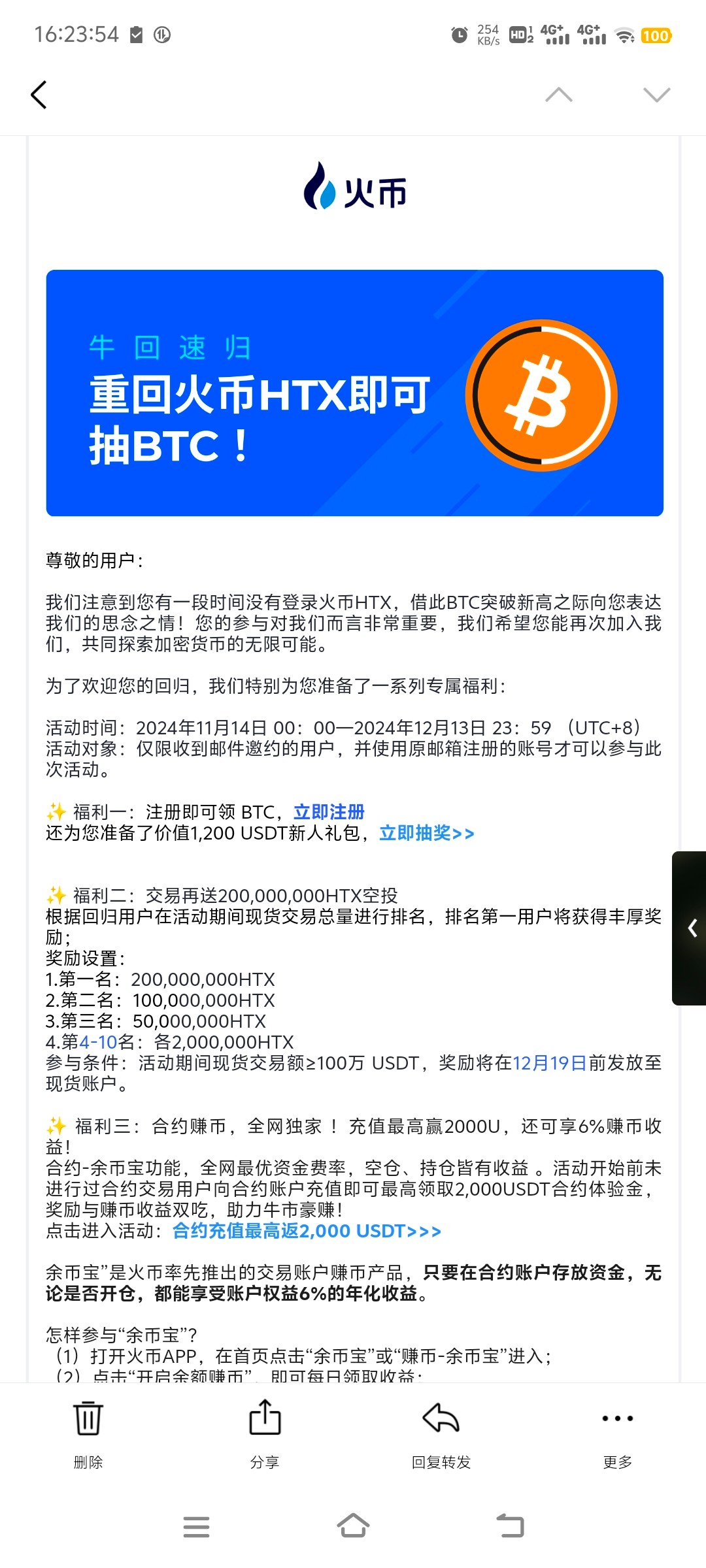The image size is (706, 1568).
Task: Open recent apps from navigation bar
Action: (196, 1526)
